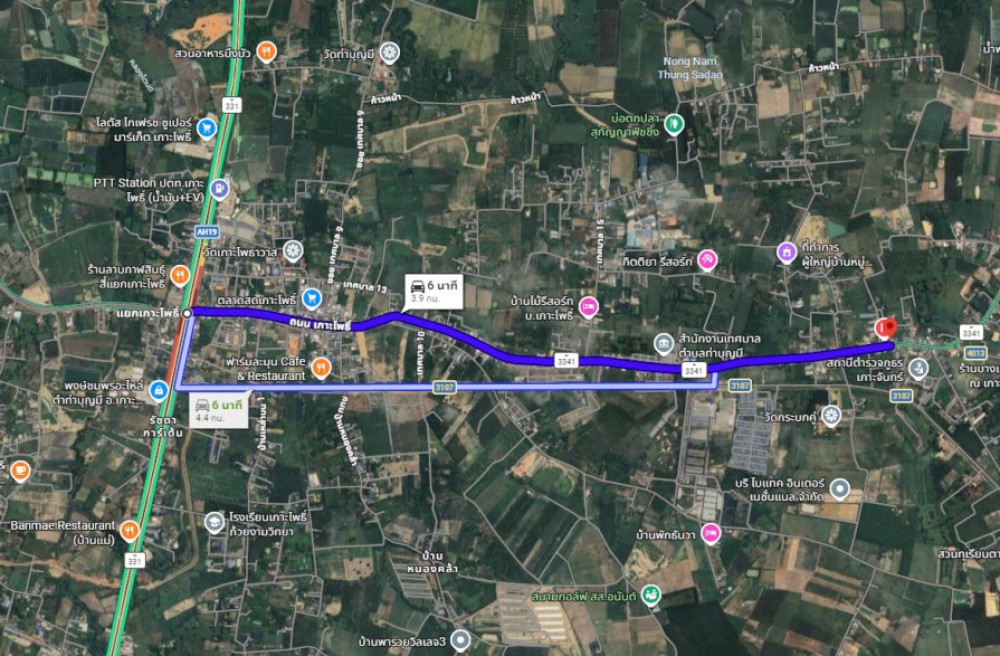Image resolution: width=1000 pixels, height=656 pixels.
Task: Open the Banmae Restaurant marker
Action: point(128,530)
